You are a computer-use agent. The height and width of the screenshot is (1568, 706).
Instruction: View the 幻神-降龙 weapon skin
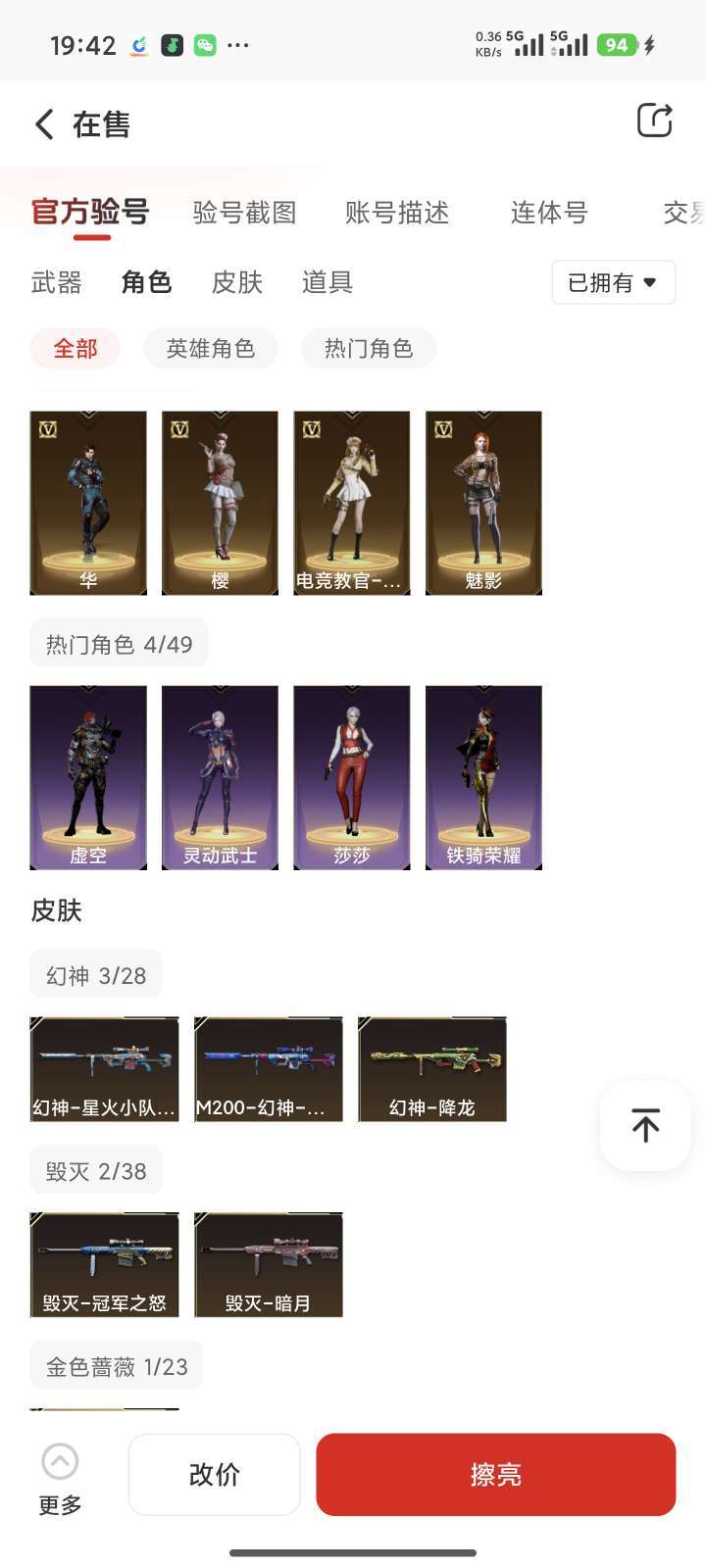(432, 1067)
